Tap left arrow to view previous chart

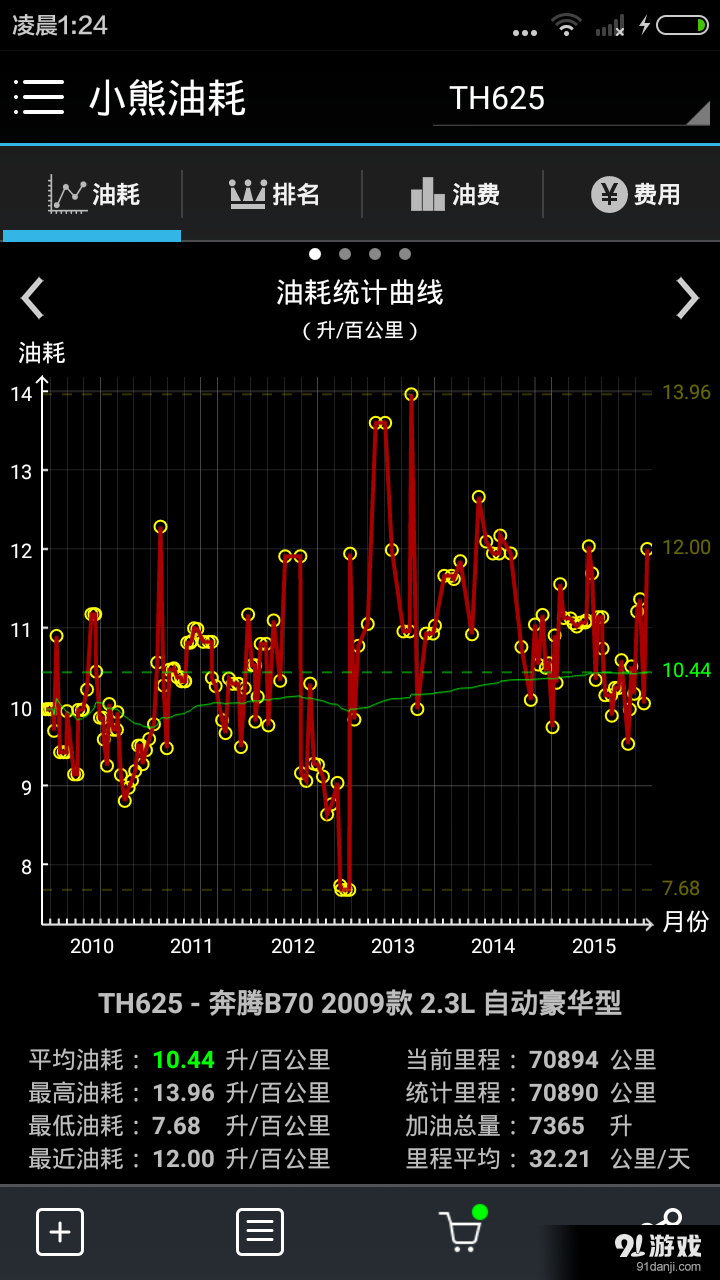point(32,298)
